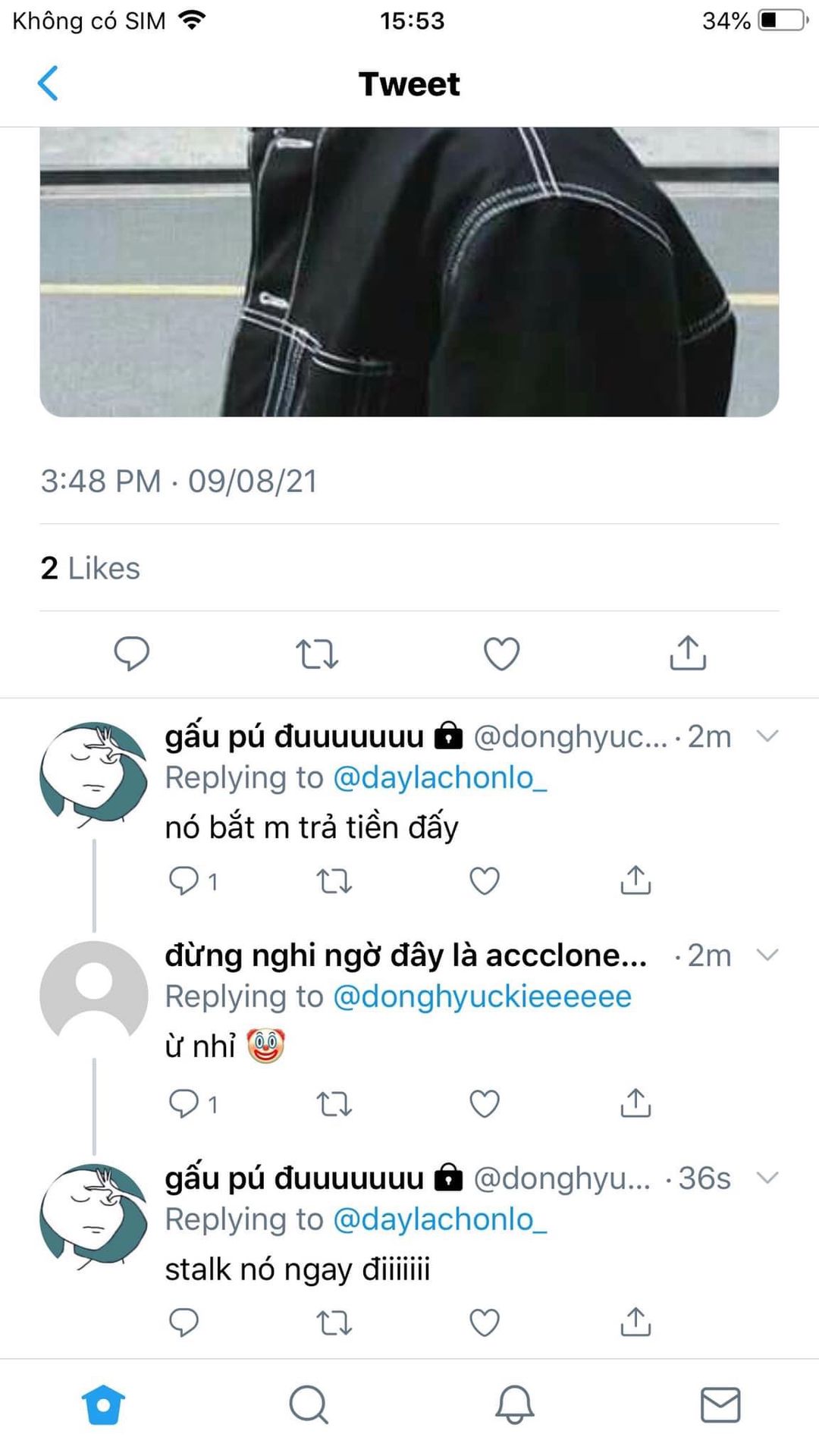View the 2 Likes list

pos(90,568)
